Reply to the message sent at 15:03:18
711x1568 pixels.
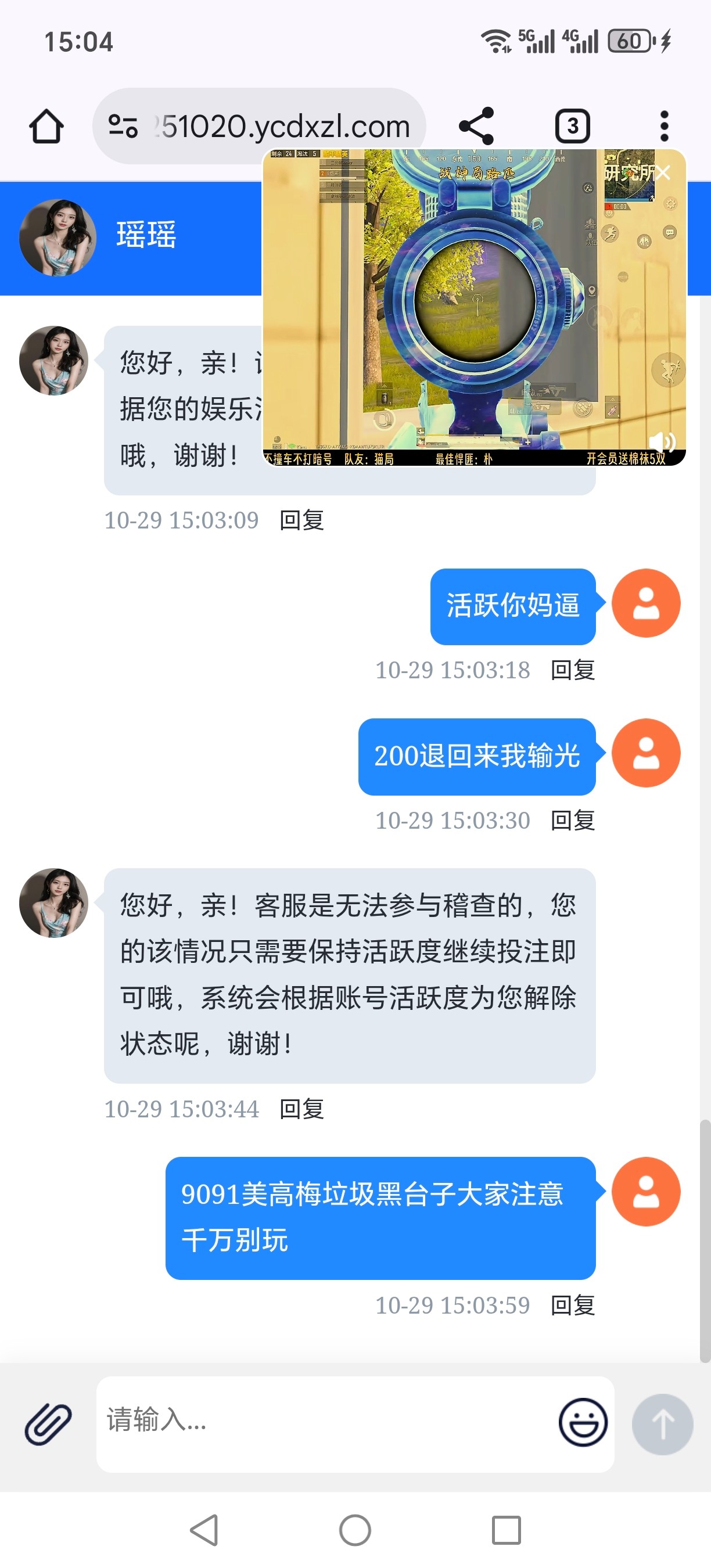click(572, 670)
